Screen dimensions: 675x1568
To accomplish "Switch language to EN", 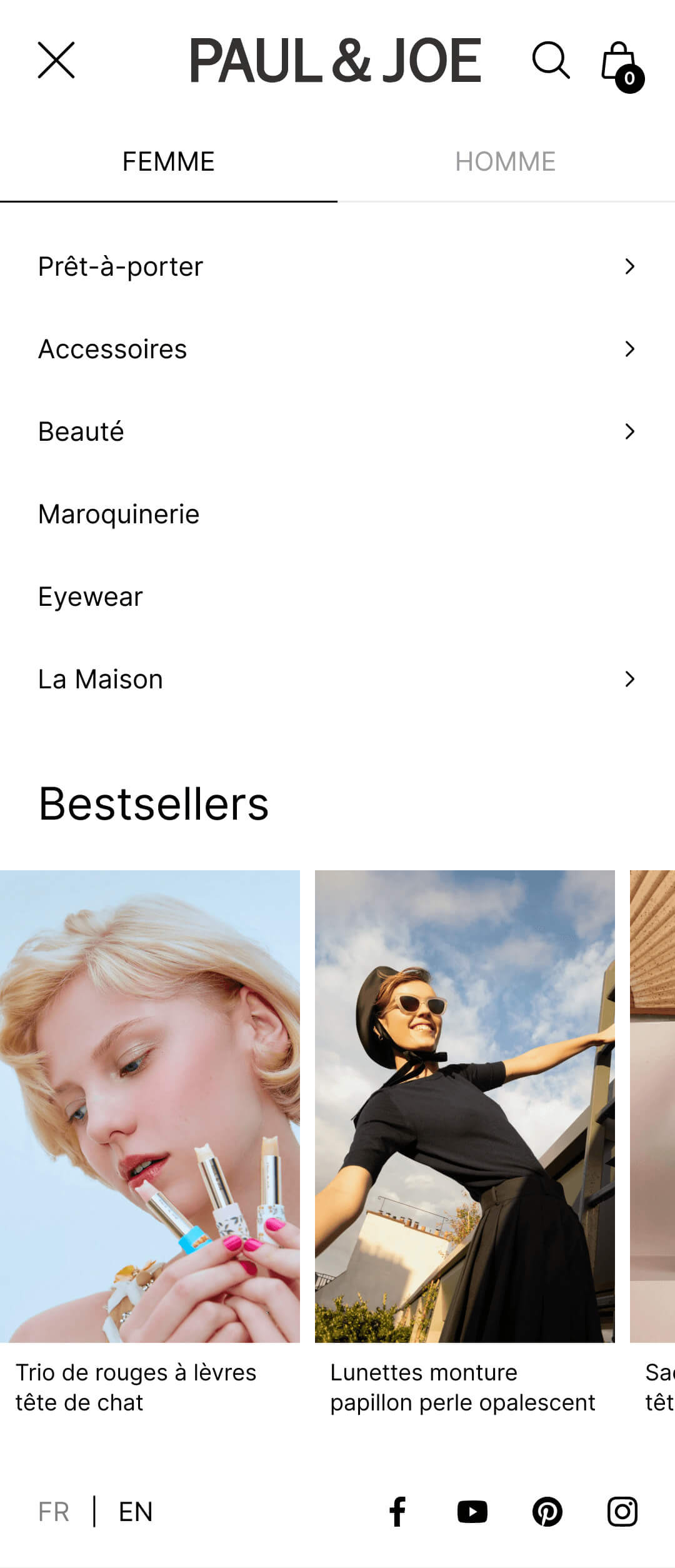I will [x=136, y=1512].
